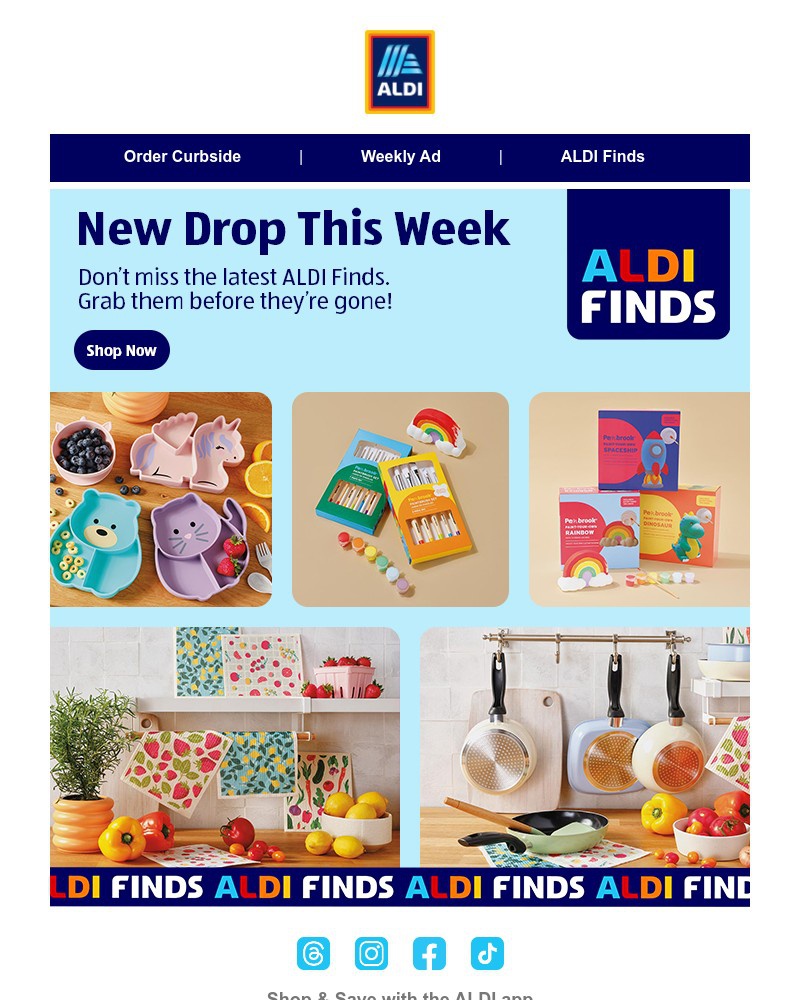Open the TikTok icon

tap(487, 953)
